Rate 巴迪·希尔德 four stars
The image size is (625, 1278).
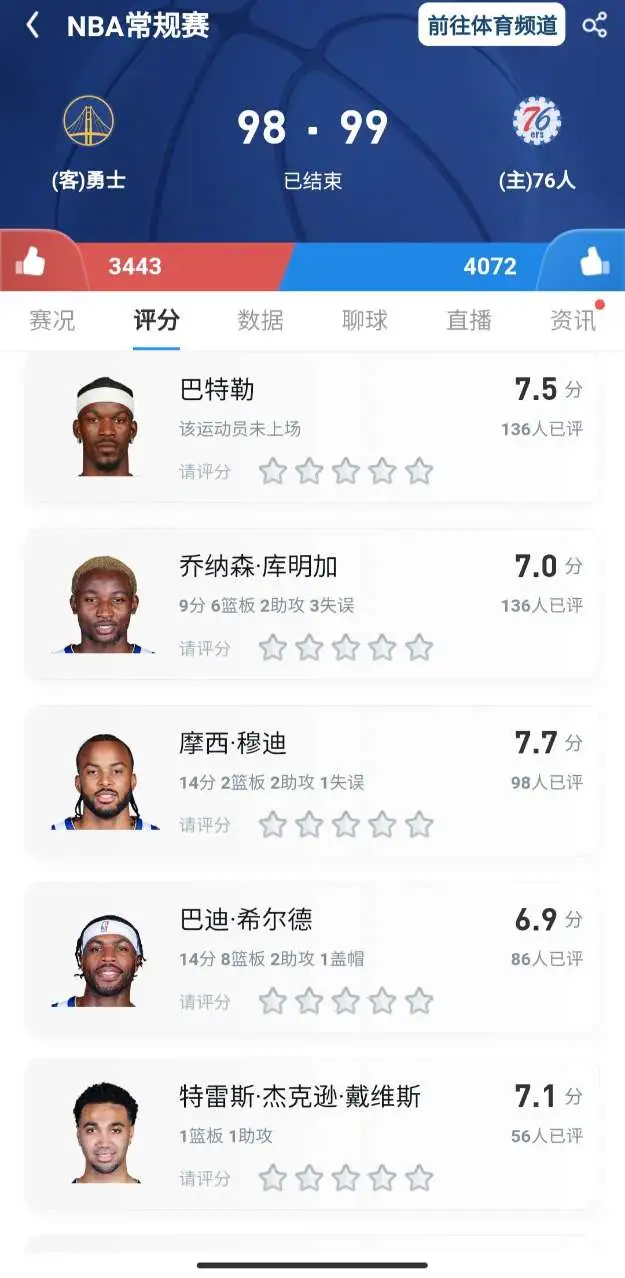pos(383,1001)
